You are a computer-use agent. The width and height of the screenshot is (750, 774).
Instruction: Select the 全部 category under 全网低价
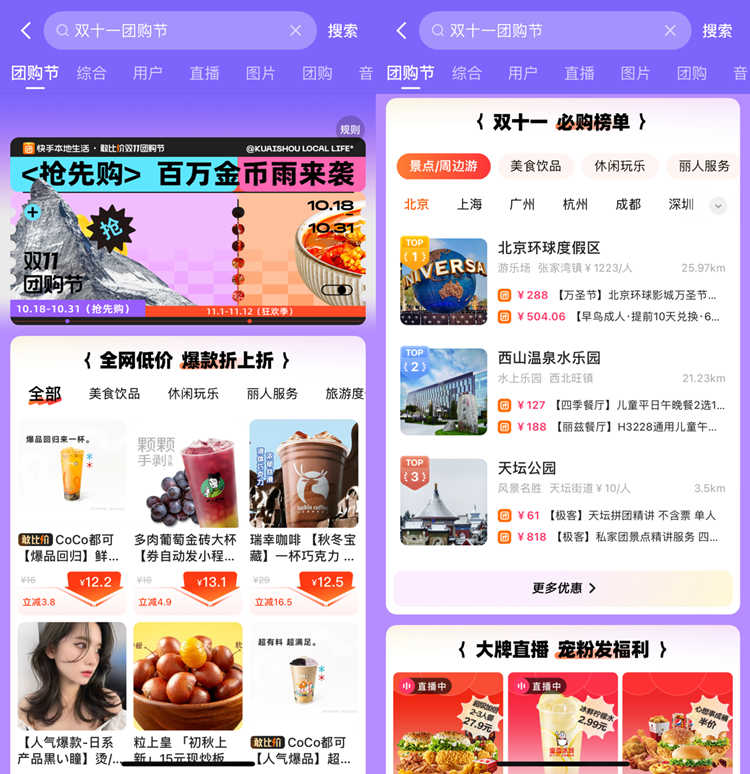[x=45, y=393]
